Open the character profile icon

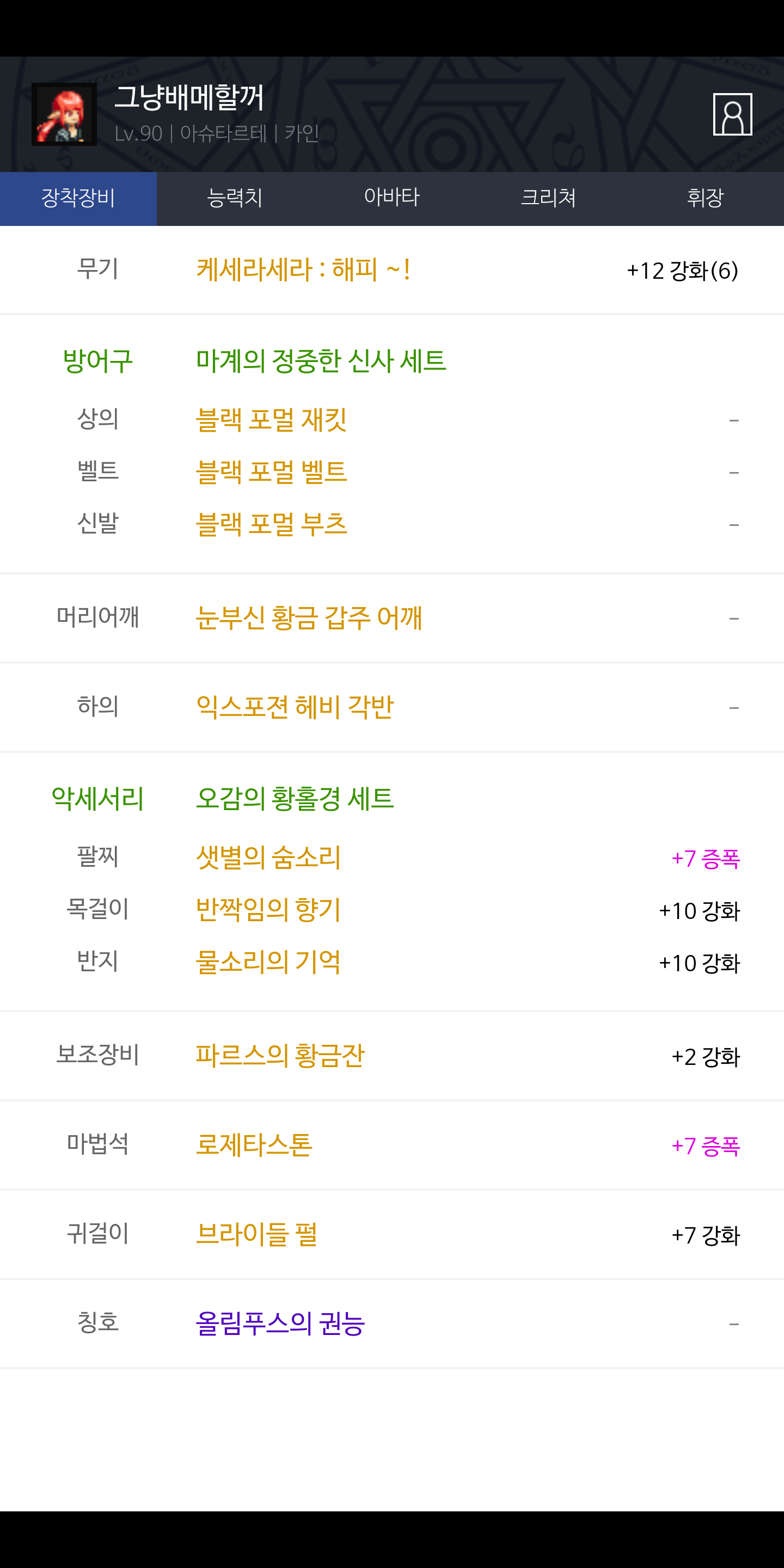[x=732, y=114]
